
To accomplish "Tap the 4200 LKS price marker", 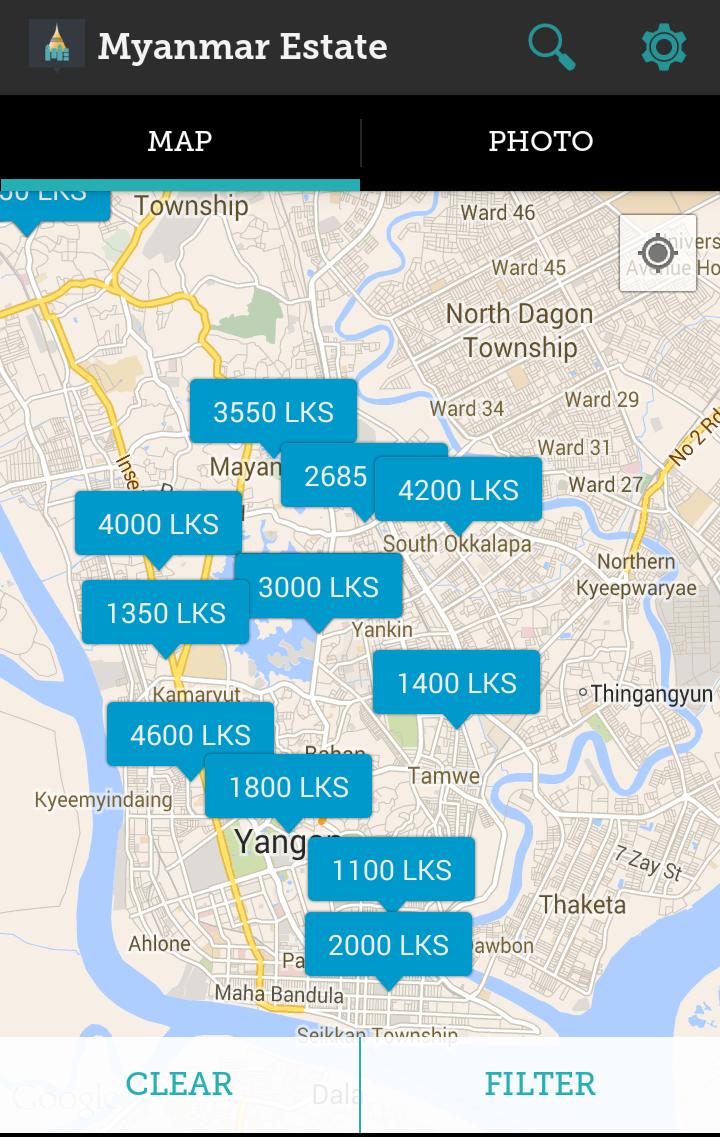I will (x=459, y=490).
